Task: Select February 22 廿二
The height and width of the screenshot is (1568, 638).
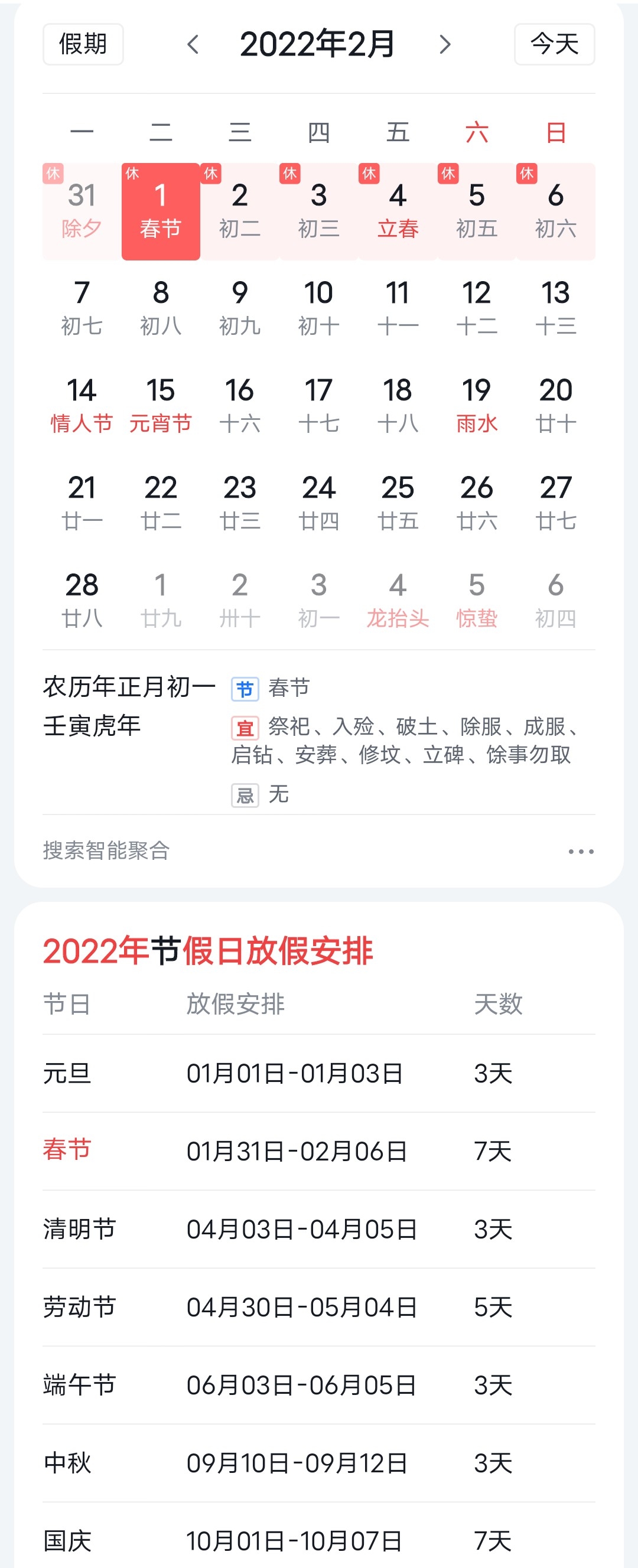Action: (161, 503)
